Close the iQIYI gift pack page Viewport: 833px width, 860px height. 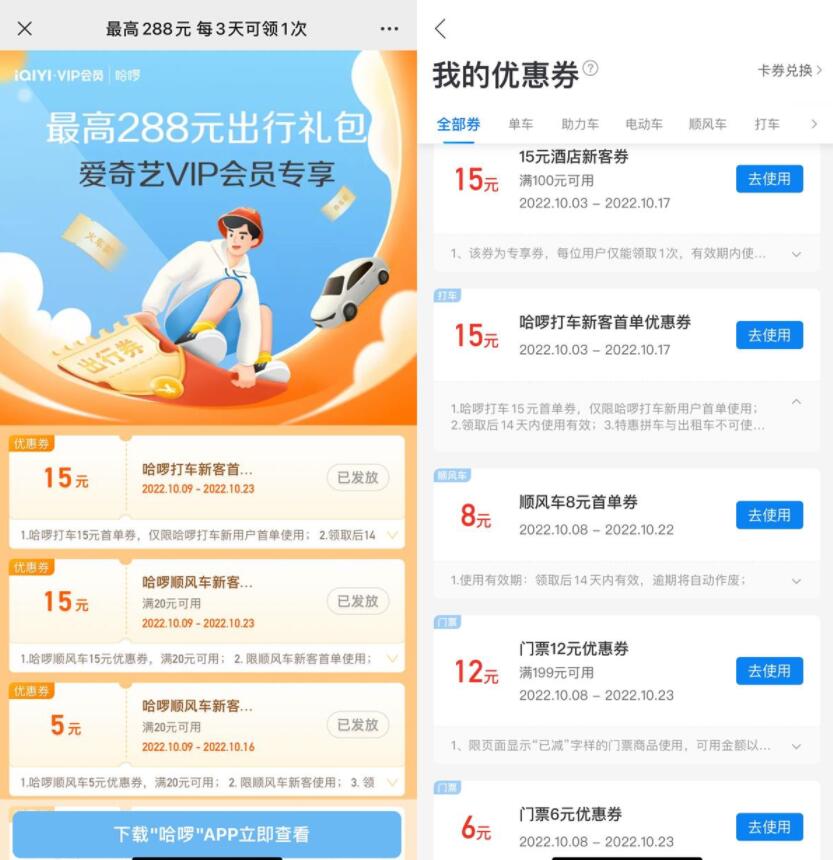pyautogui.click(x=25, y=28)
